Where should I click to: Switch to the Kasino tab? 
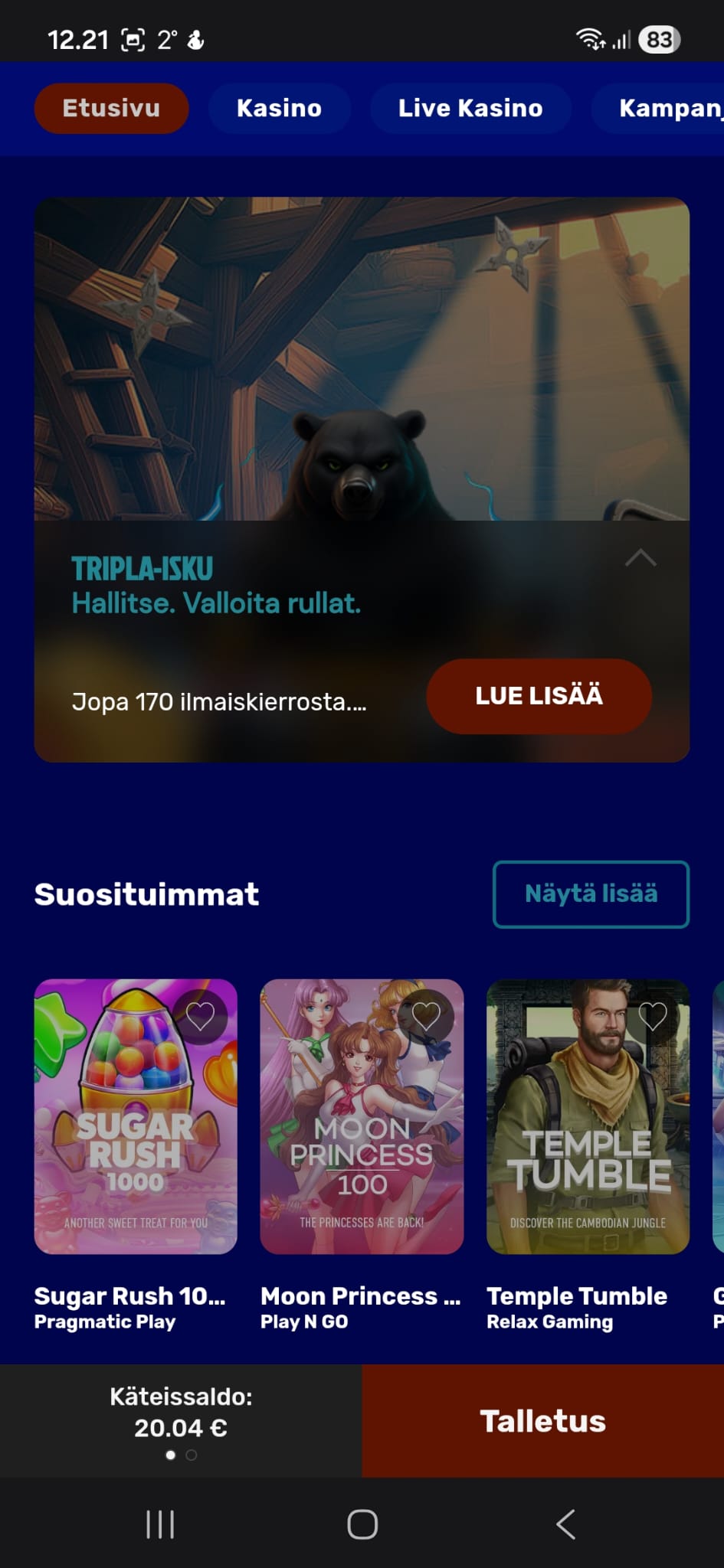click(x=279, y=108)
